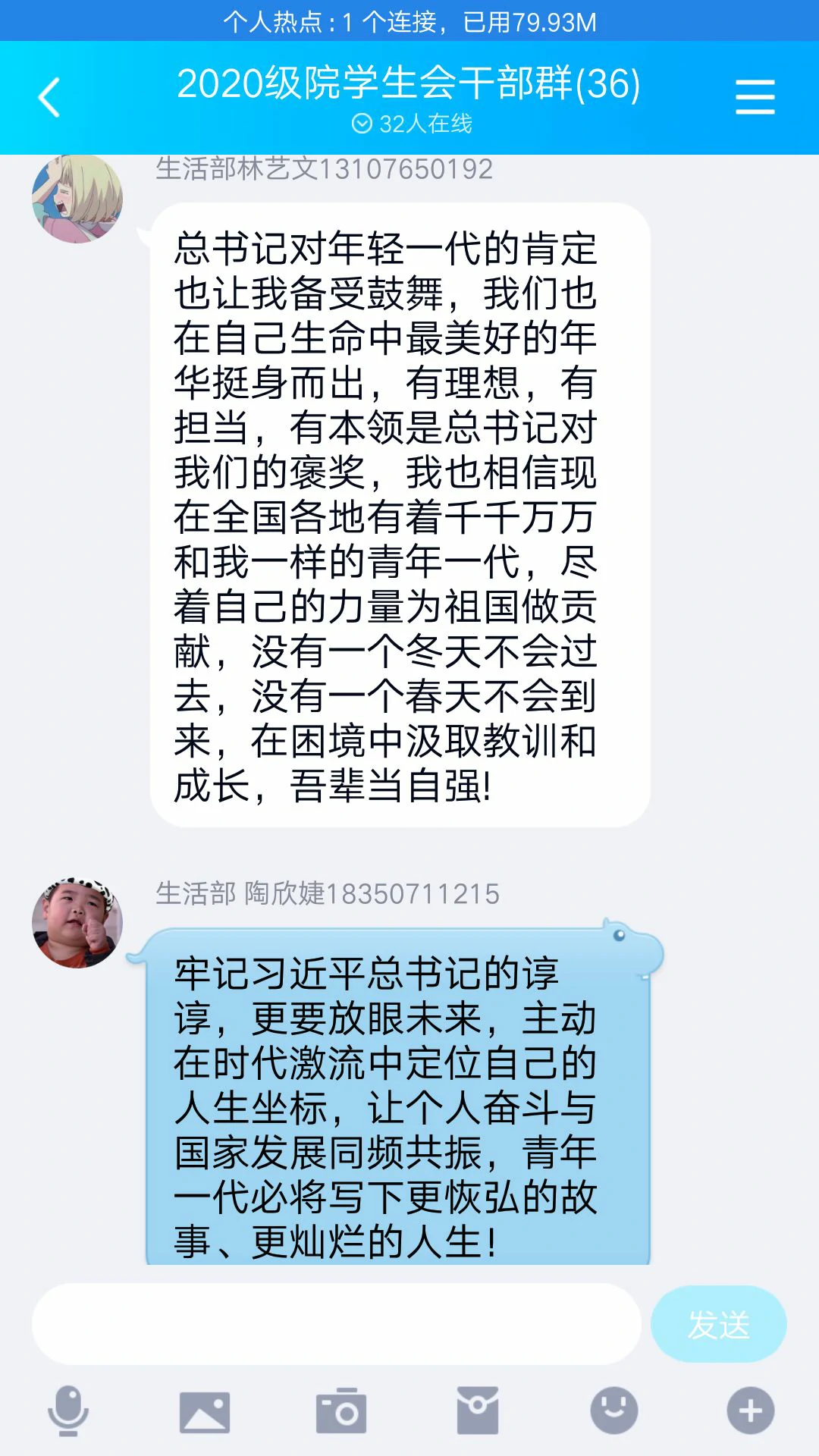Open the emoji sticker panel
Image resolution: width=819 pixels, height=1456 pixels.
(613, 1410)
